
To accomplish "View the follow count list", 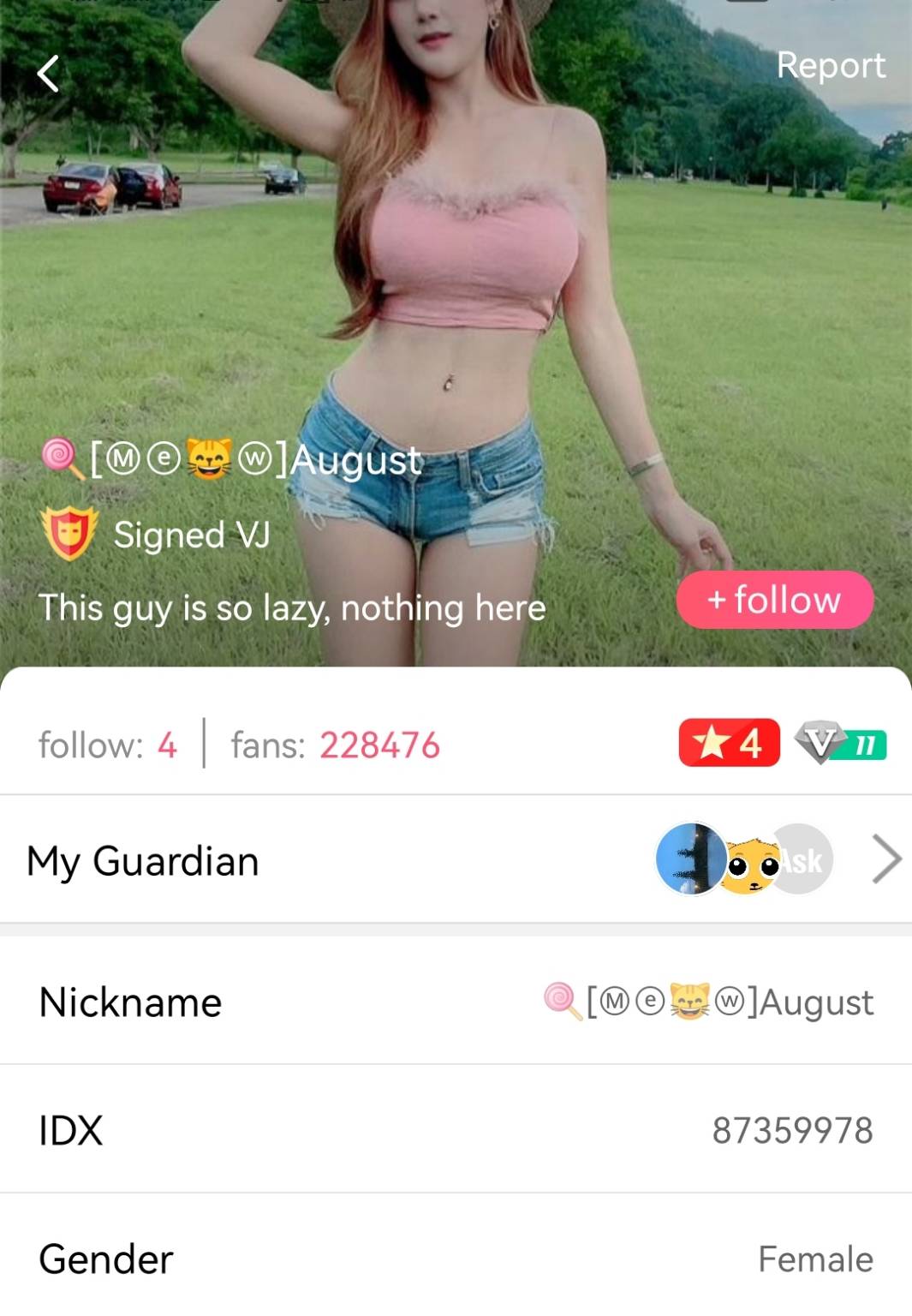I will coord(108,745).
